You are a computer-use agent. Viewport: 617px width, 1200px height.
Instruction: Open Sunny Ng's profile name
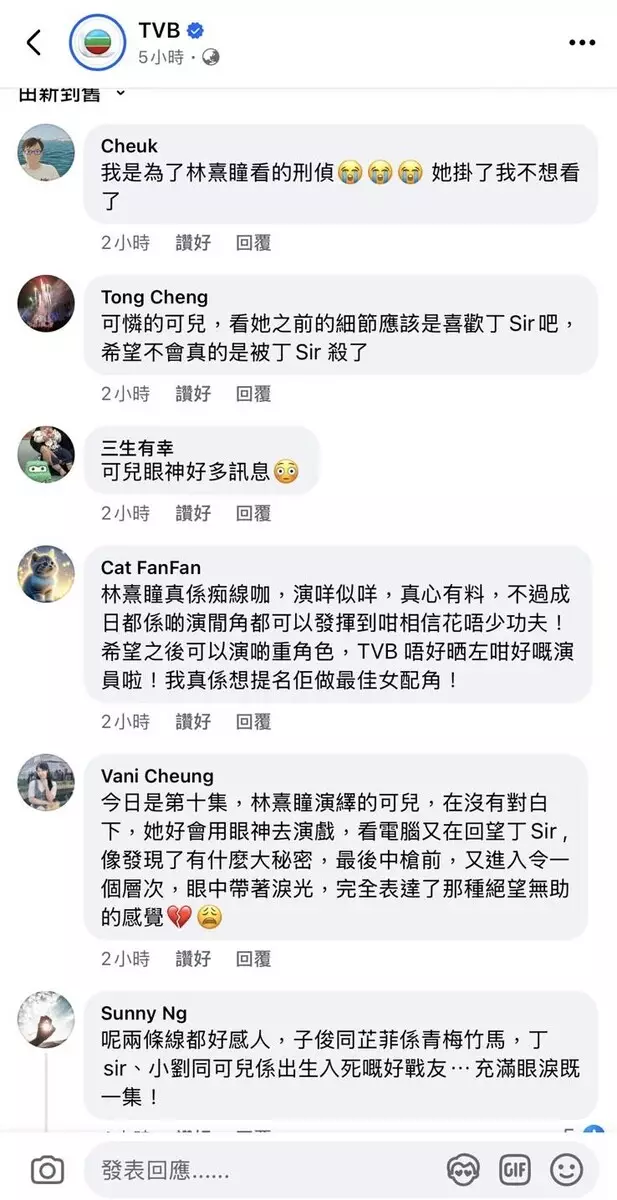pos(143,1013)
